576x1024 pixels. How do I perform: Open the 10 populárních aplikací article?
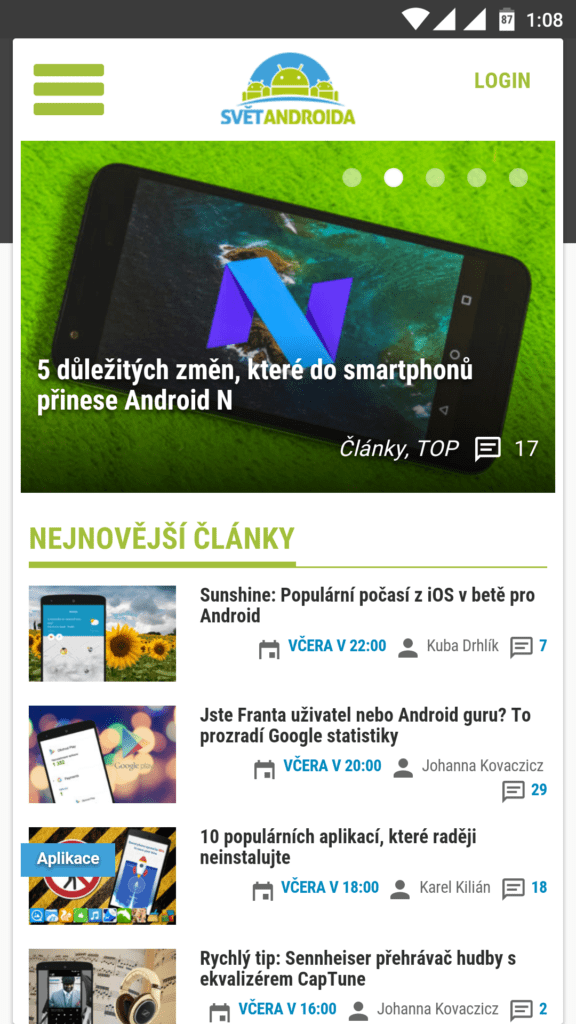[x=338, y=846]
